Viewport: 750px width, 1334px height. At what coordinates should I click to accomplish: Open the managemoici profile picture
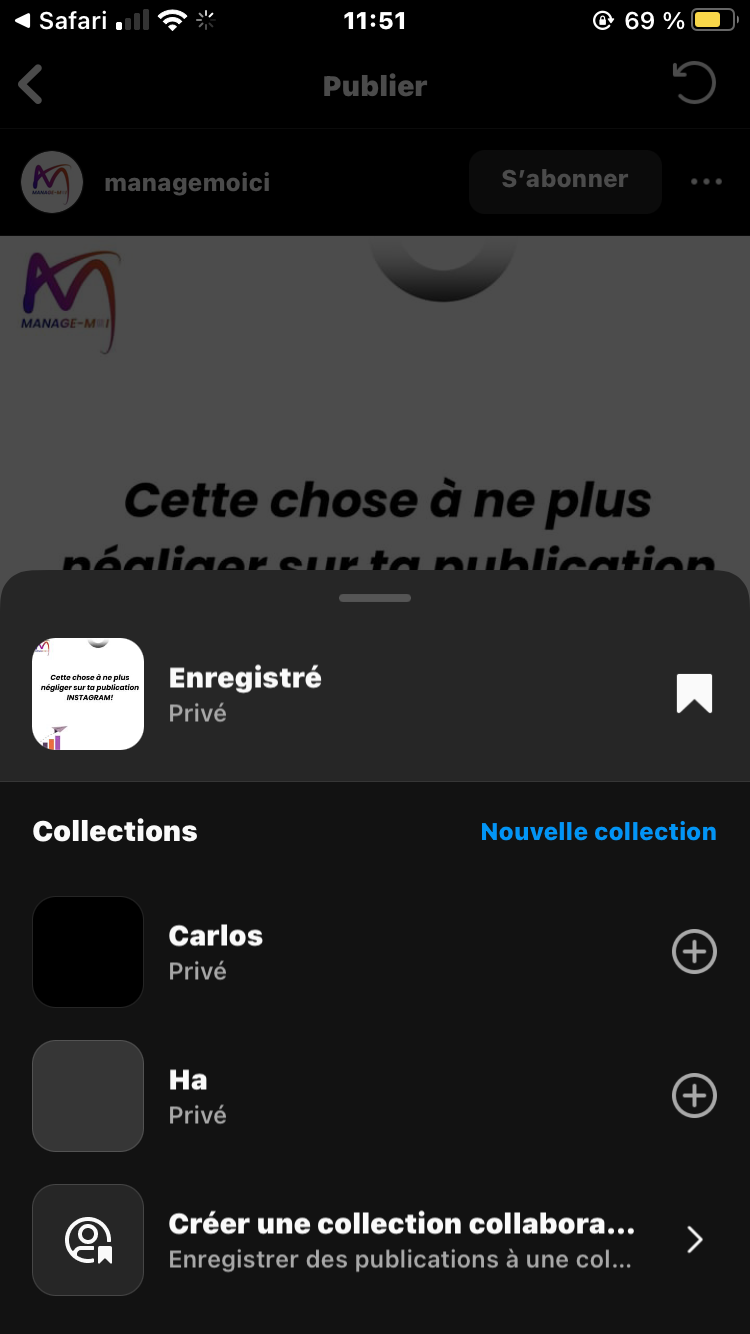point(52,182)
